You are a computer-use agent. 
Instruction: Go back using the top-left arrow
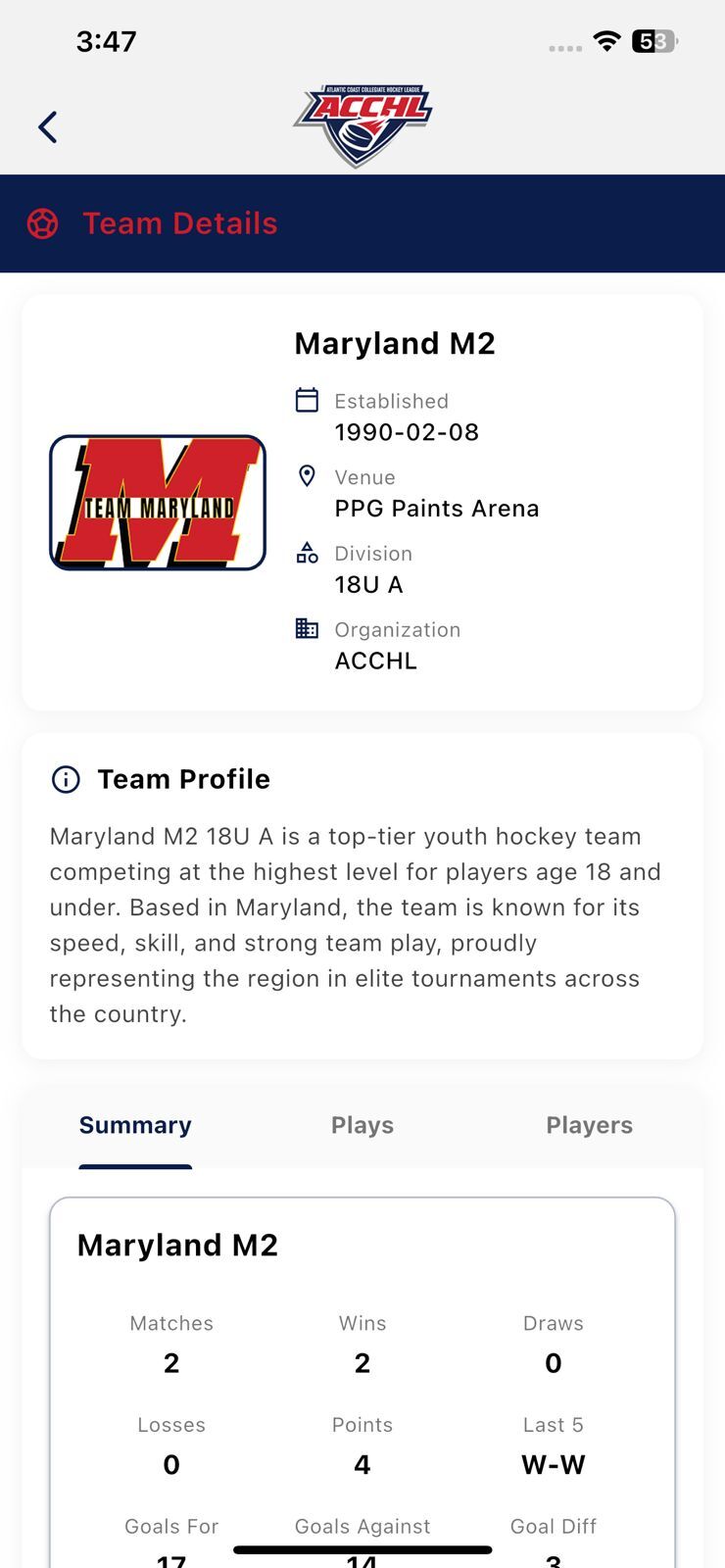point(47,127)
